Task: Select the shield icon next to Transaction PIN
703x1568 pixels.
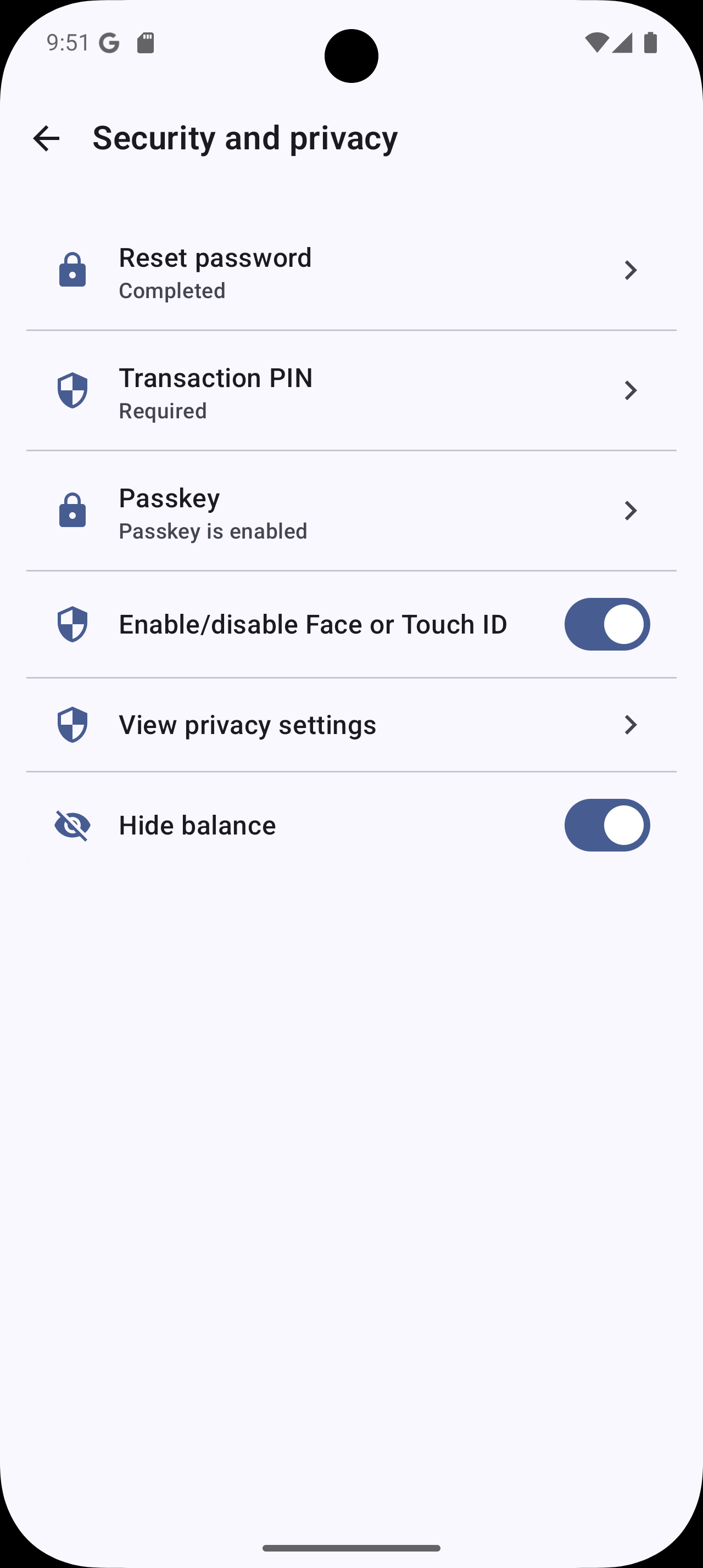Action: pyautogui.click(x=72, y=390)
